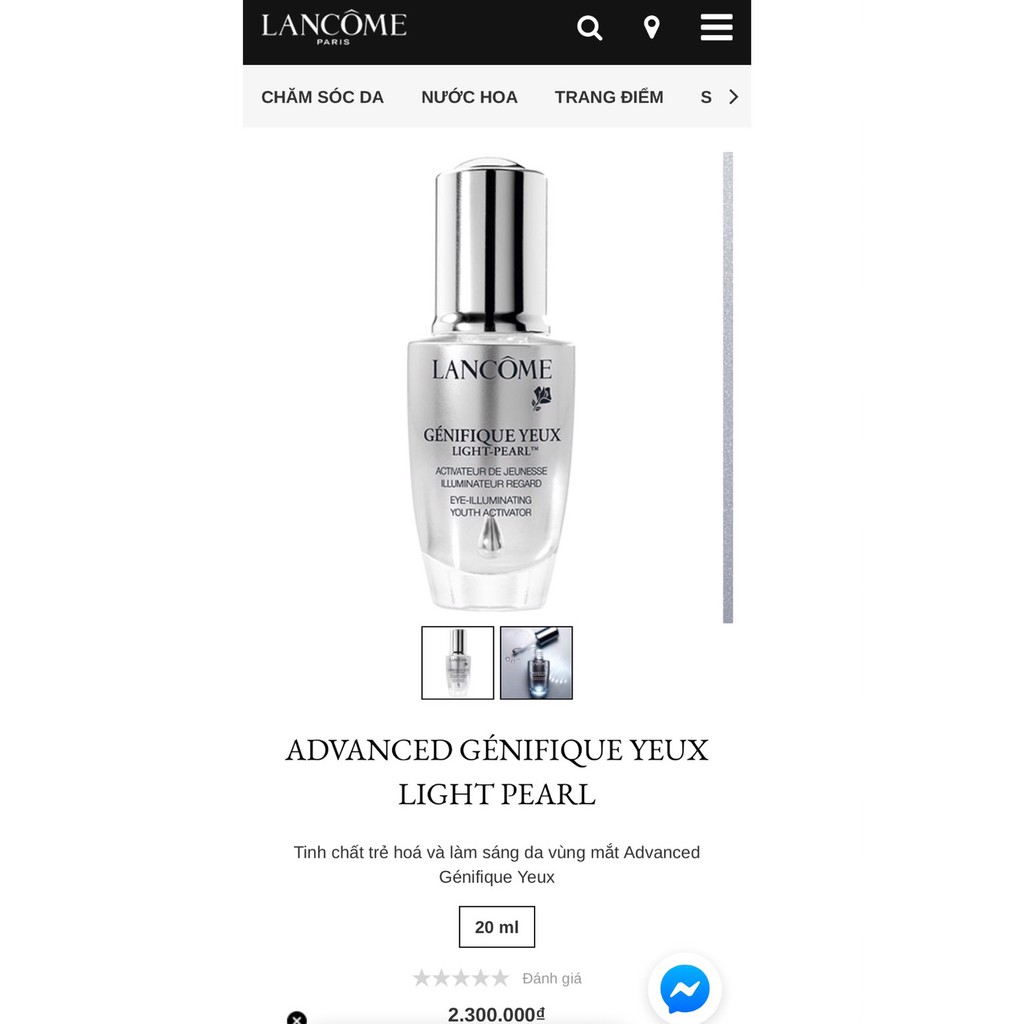Switch to the NƯỚC HOA category
Image resolution: width=1024 pixels, height=1024 pixels.
pos(469,97)
